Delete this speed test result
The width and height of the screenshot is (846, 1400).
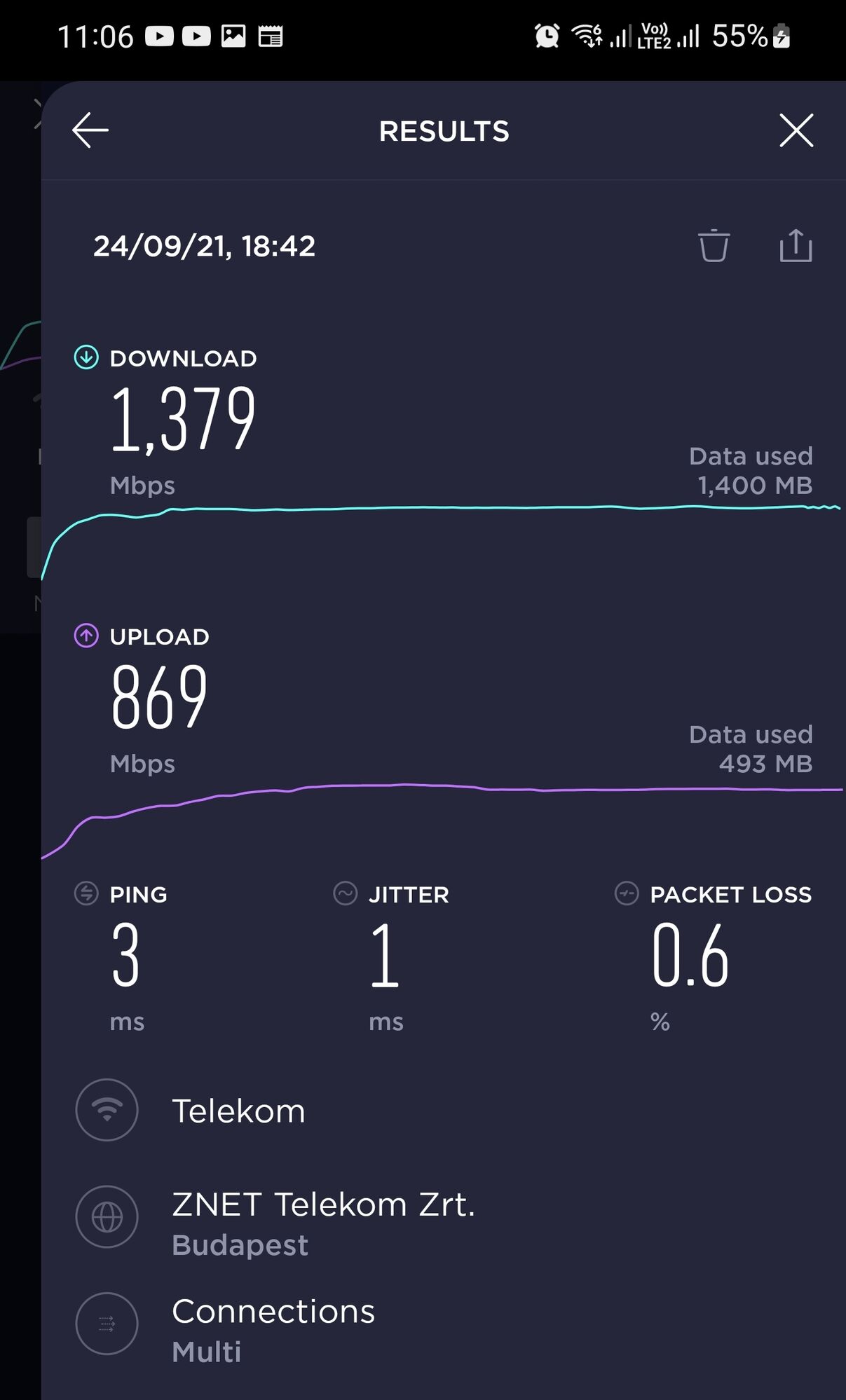[x=714, y=246]
